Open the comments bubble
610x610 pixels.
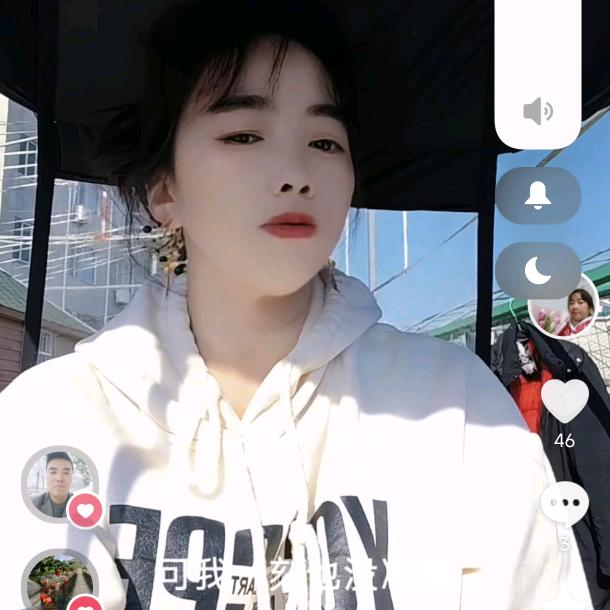coord(565,502)
